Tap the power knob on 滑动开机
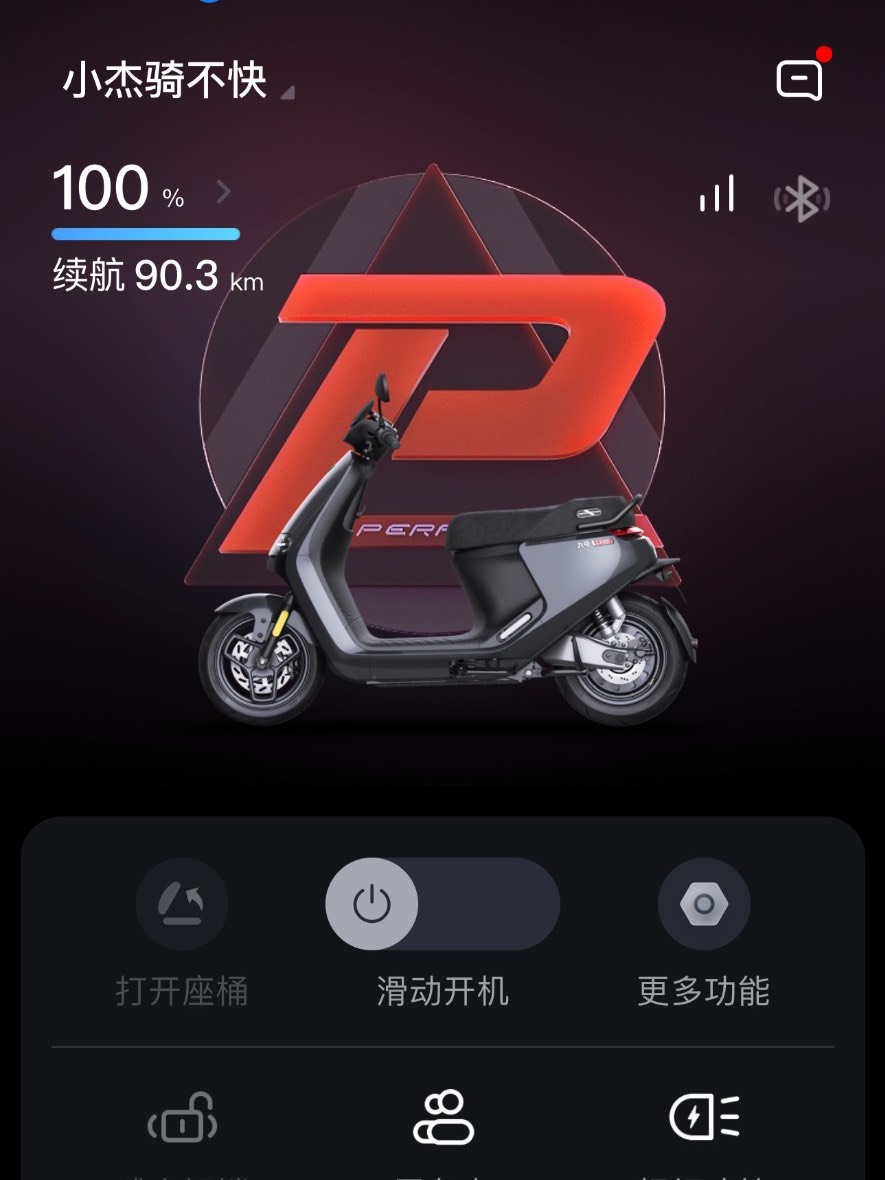Image resolution: width=885 pixels, height=1180 pixels. point(372,905)
